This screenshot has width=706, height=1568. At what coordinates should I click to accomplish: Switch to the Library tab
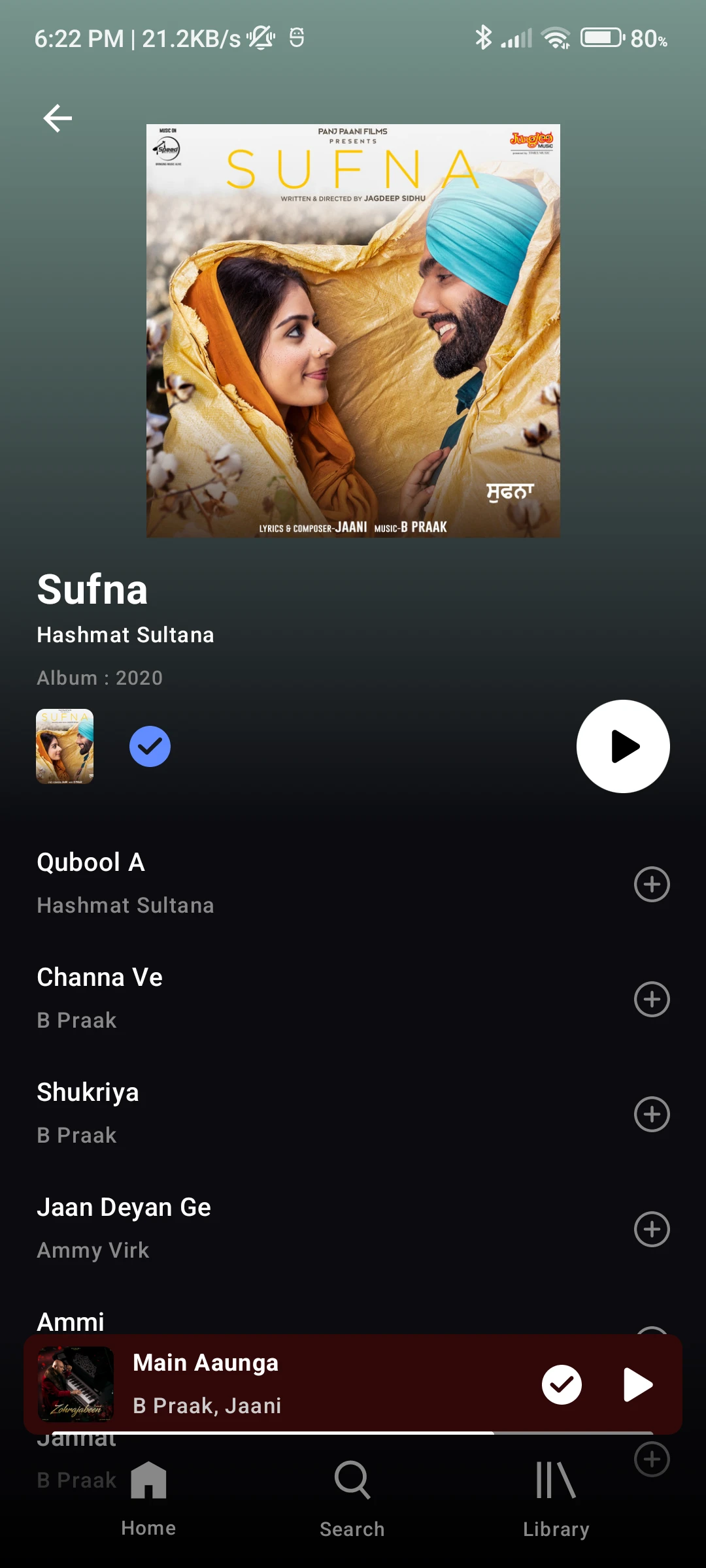(x=556, y=1496)
